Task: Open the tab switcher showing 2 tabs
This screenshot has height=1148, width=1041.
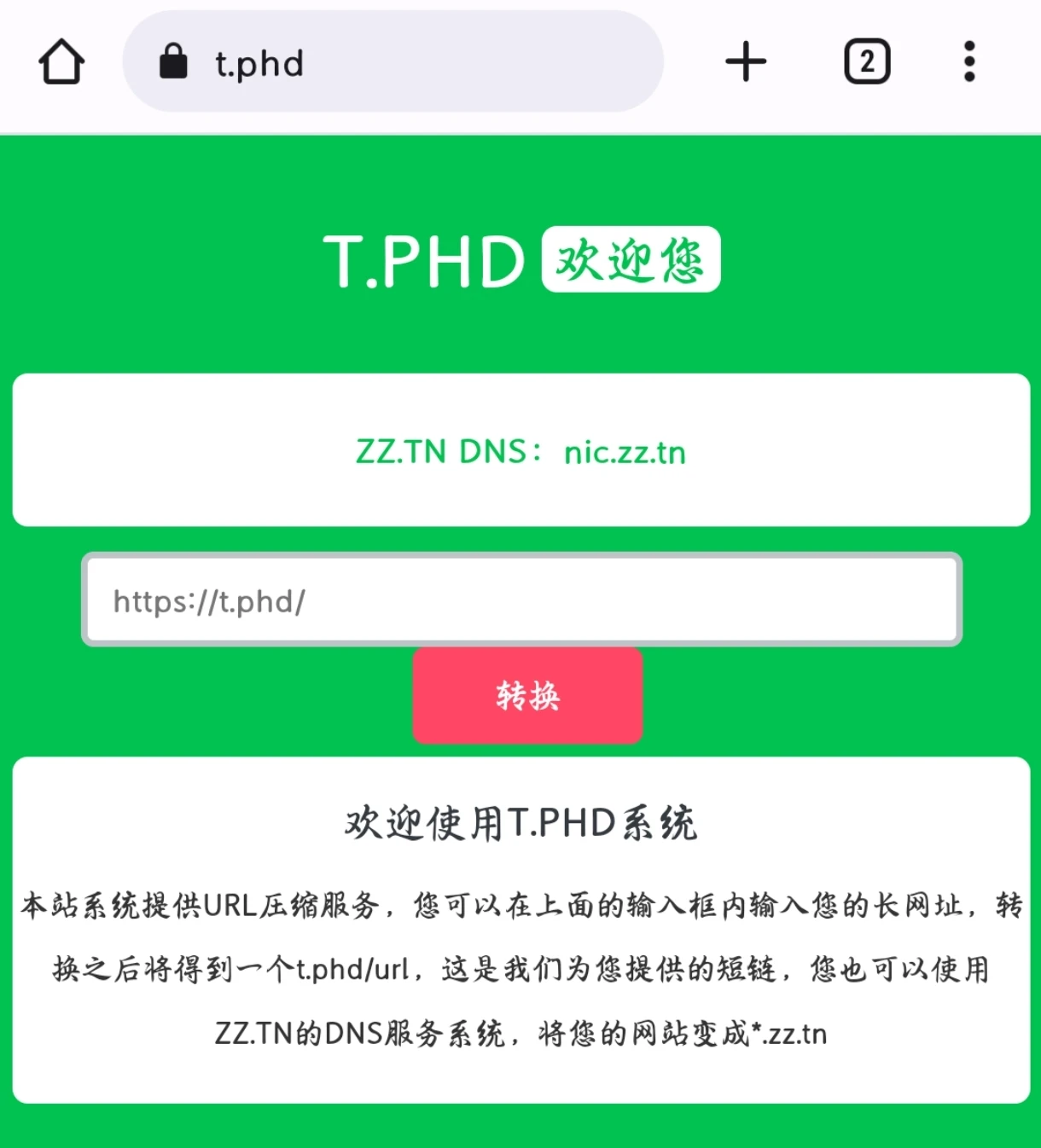Action: 867,62
